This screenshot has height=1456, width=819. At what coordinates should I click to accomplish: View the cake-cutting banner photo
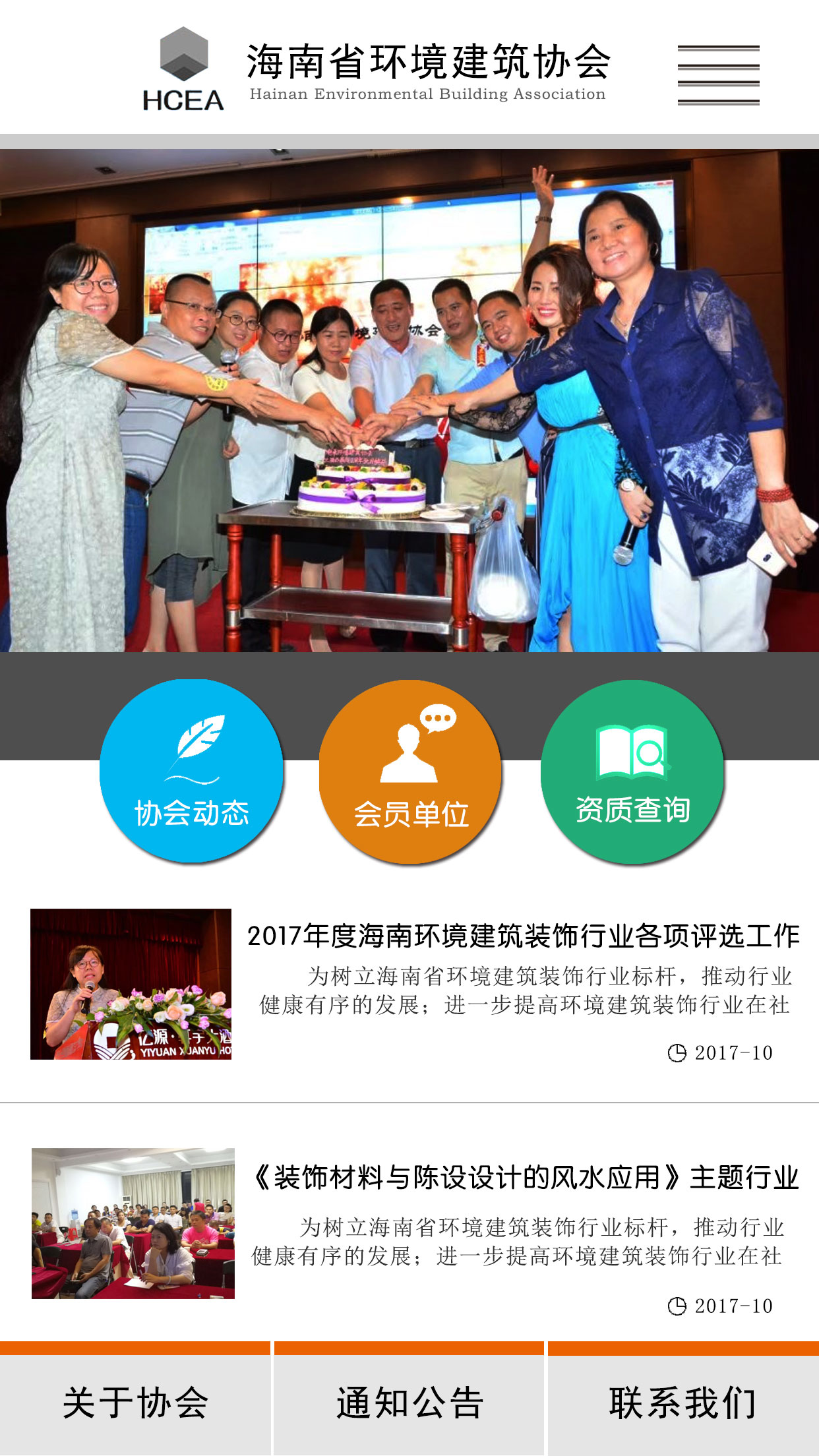click(409, 400)
